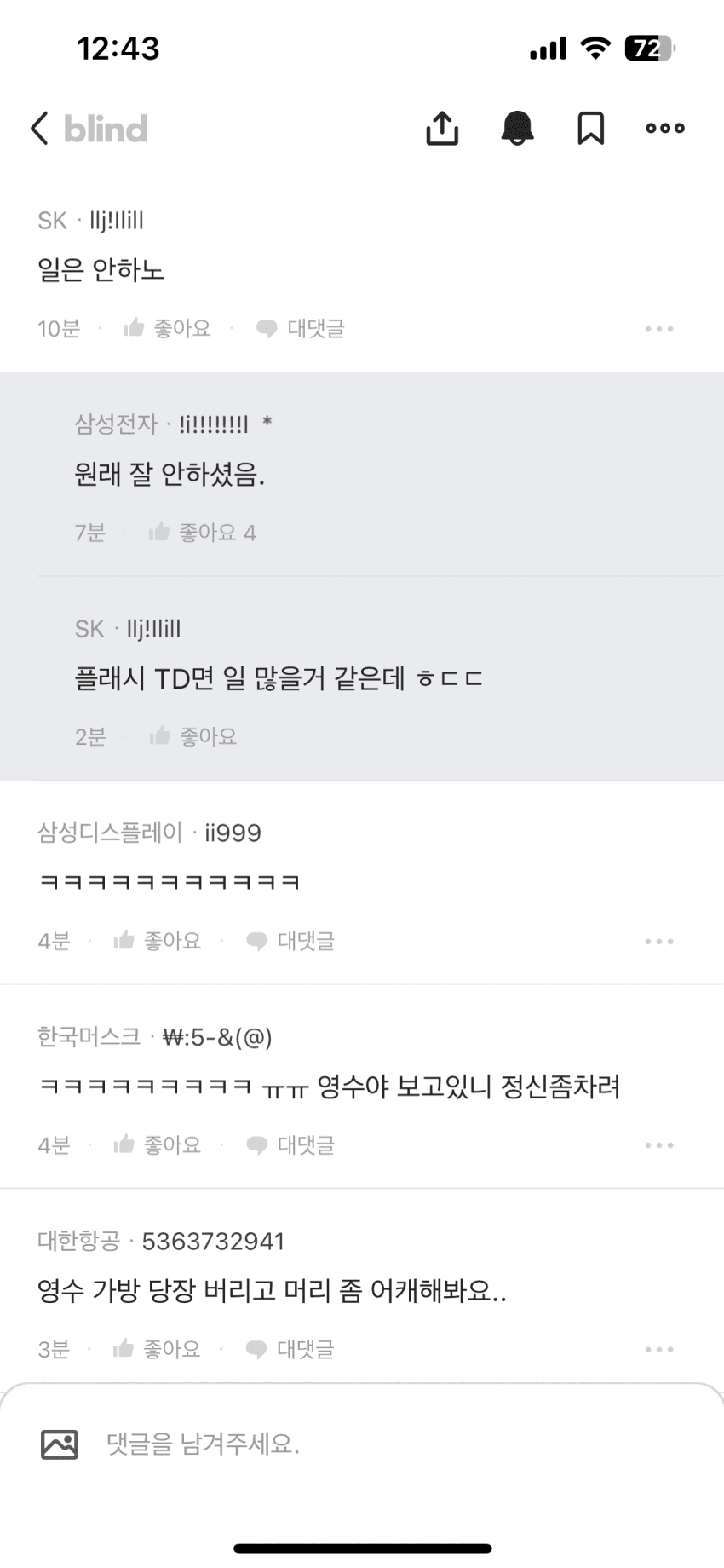Reply to the comment "일은 안하노"

click(x=301, y=328)
